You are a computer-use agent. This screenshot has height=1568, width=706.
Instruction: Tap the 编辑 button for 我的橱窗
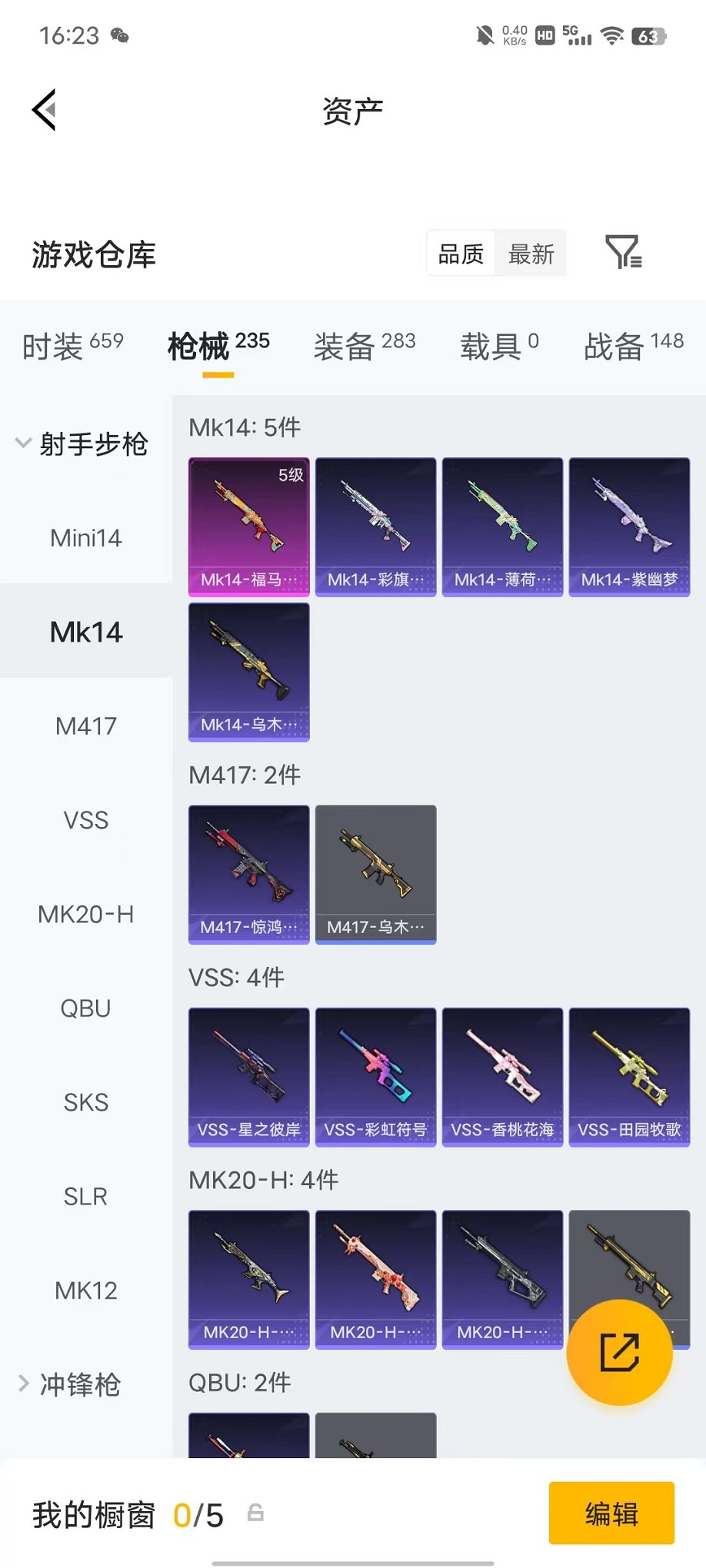611,1513
